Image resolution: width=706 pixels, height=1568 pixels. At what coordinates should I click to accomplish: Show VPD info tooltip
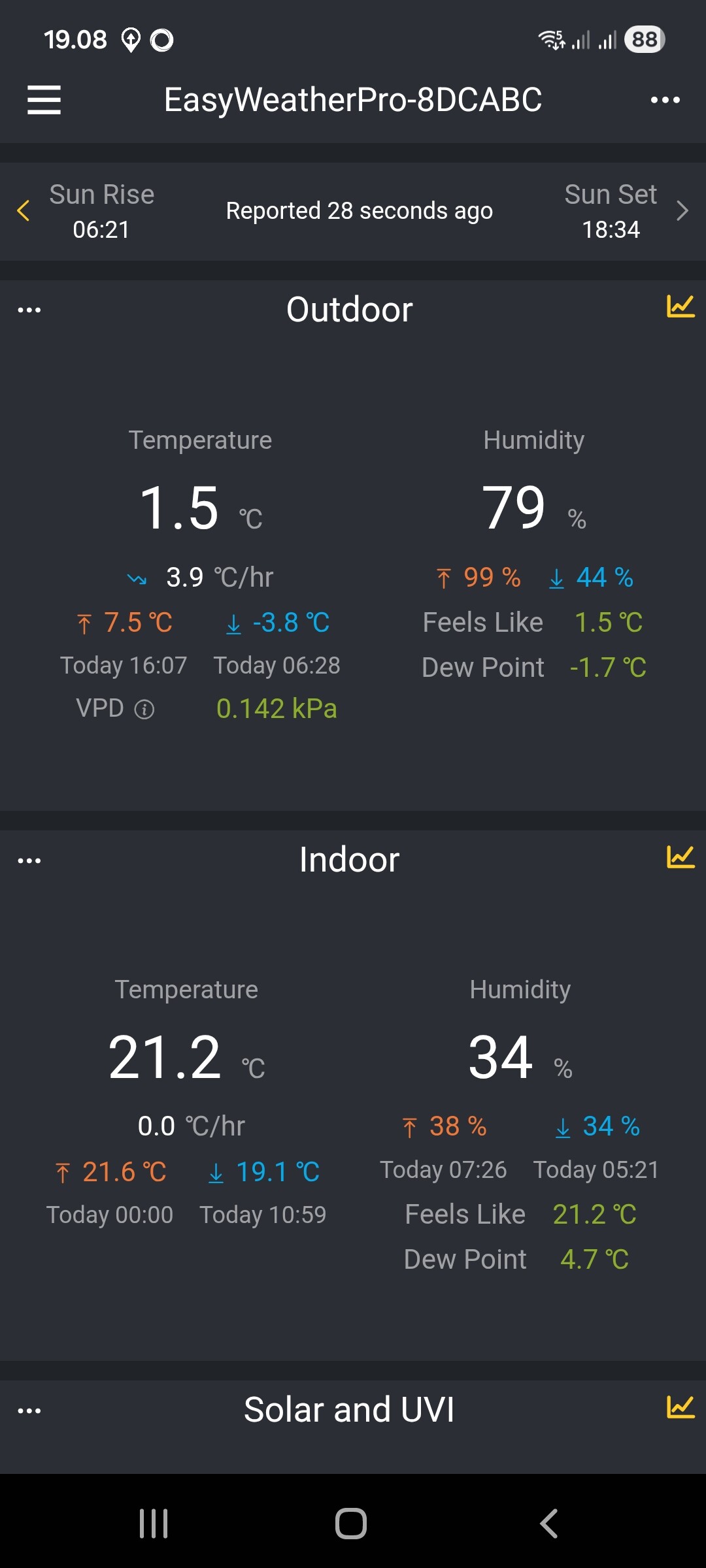pos(144,710)
